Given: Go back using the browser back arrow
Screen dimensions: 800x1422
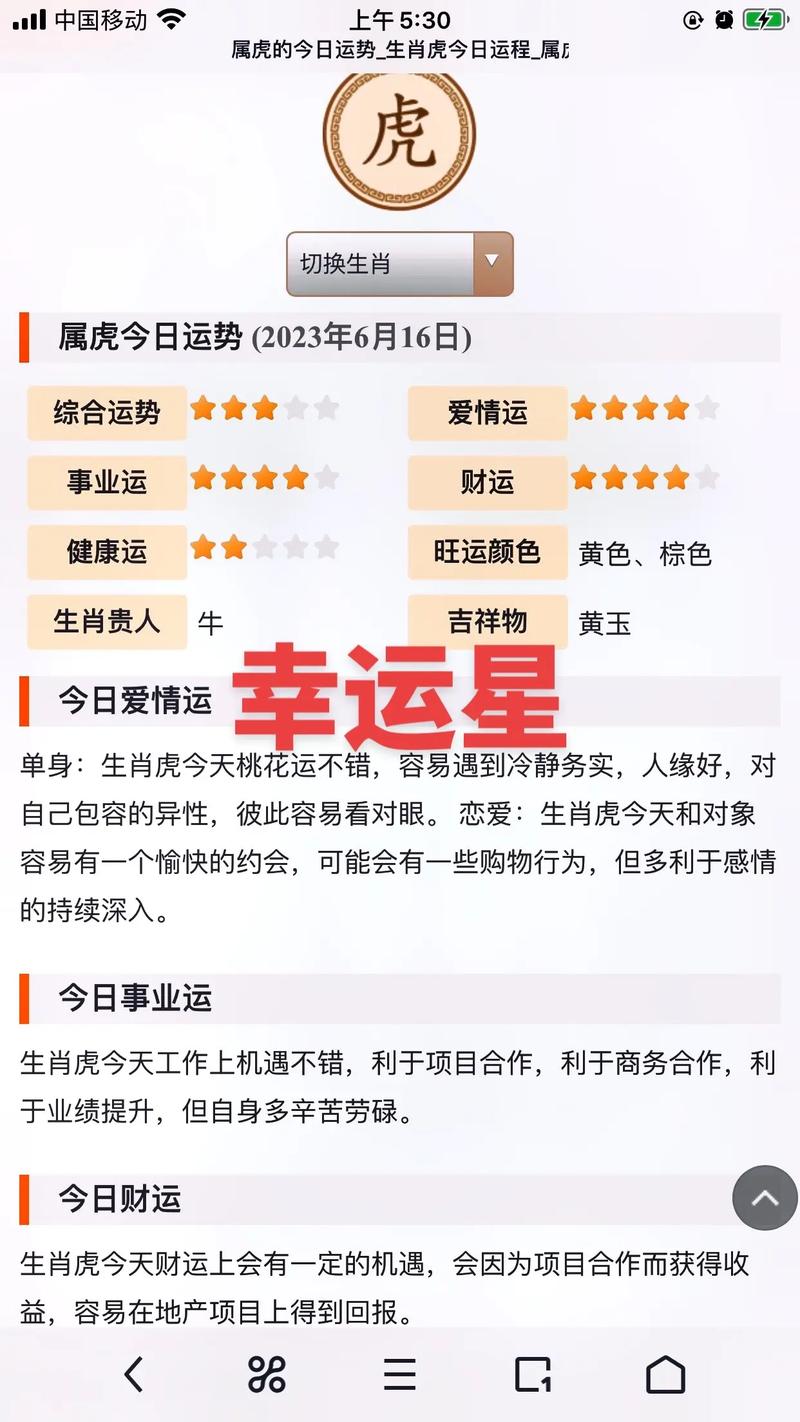Looking at the screenshot, I should click(134, 1375).
